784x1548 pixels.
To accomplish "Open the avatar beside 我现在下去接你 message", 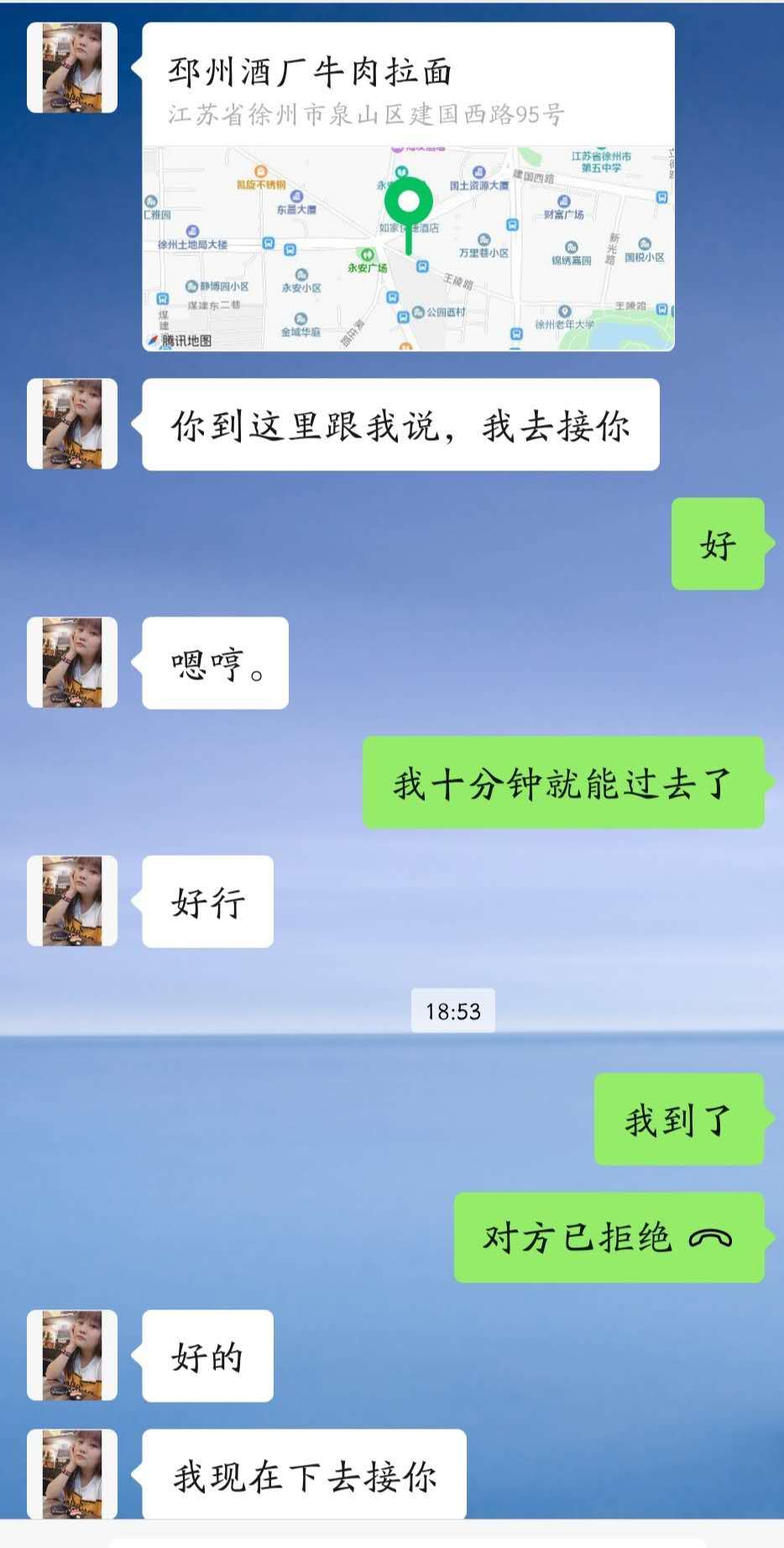I will [72, 1474].
